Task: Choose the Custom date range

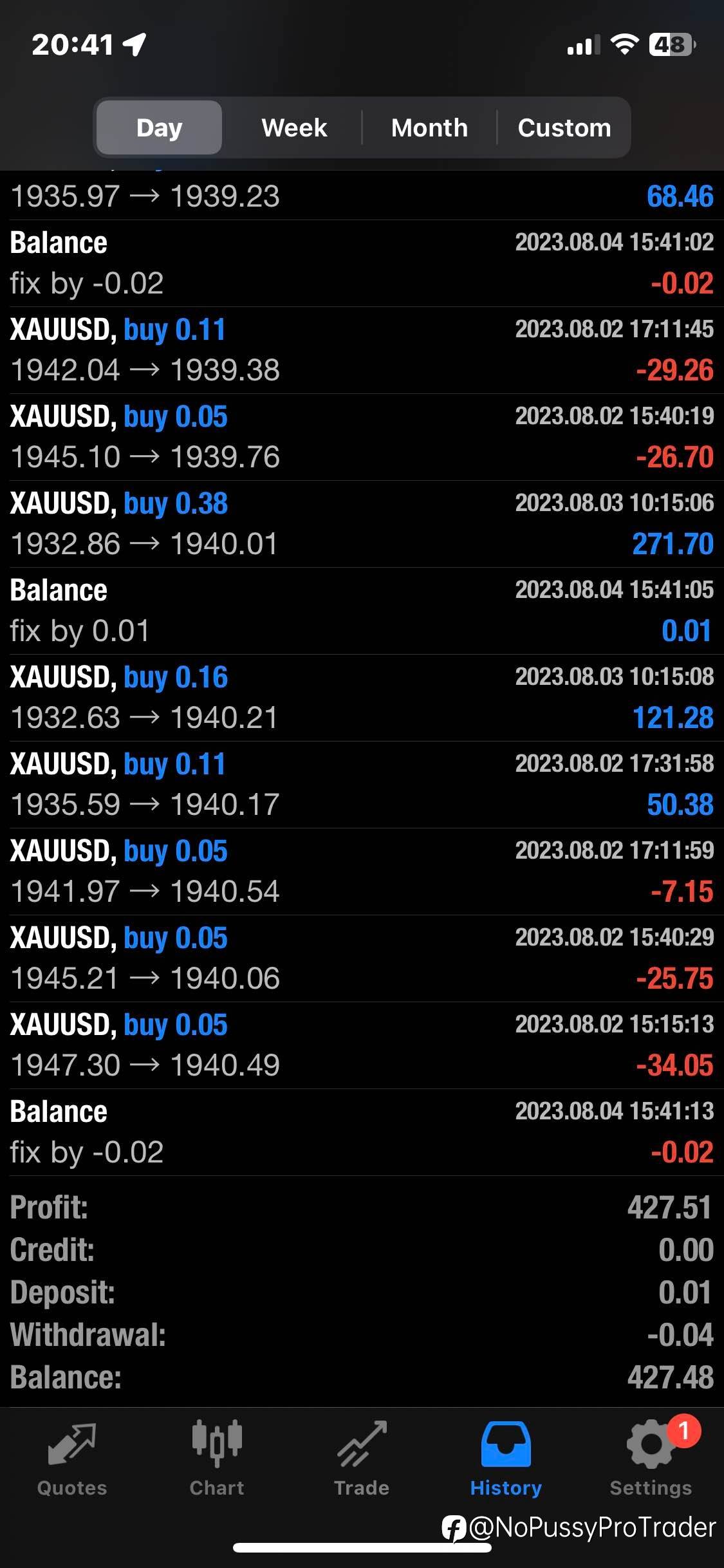Action: click(564, 127)
